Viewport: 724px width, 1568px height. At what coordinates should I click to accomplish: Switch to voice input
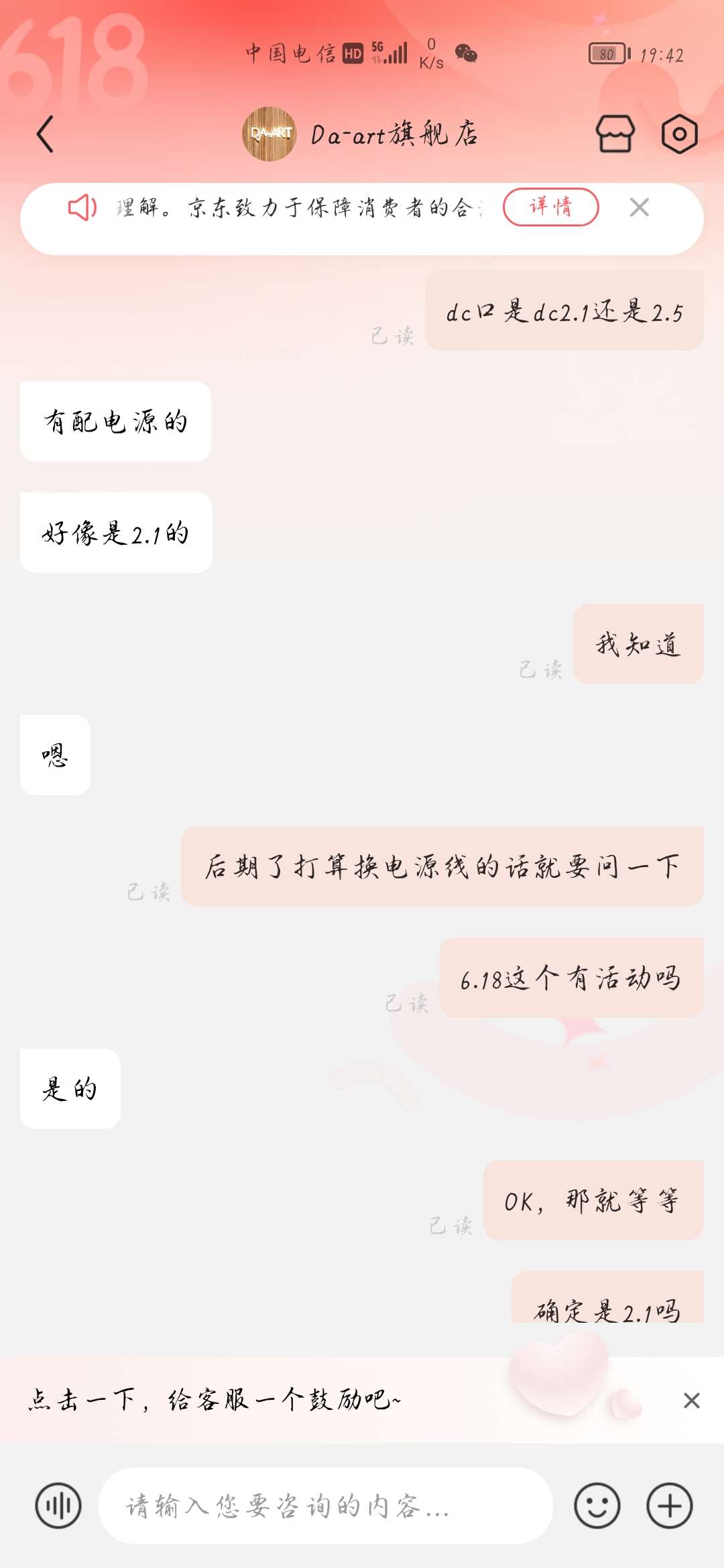click(x=58, y=1506)
